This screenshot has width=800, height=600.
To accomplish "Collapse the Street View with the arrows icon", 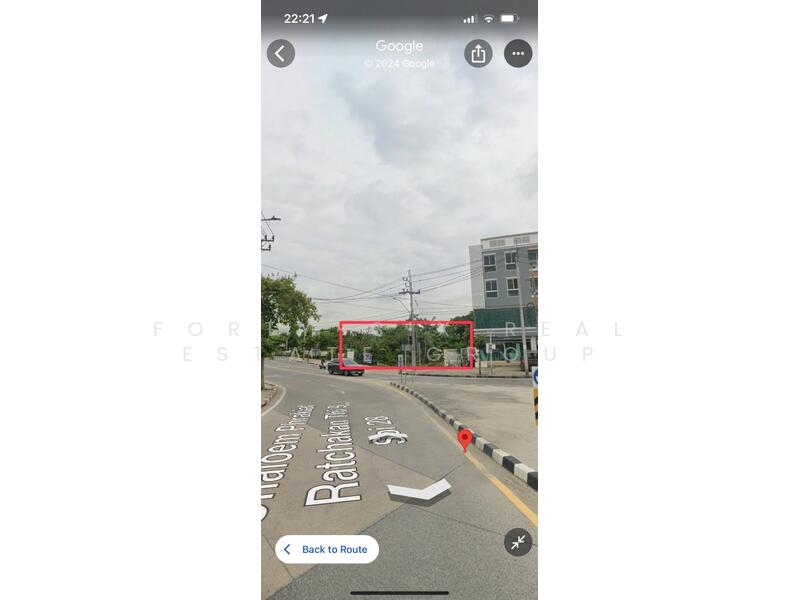I will coord(518,542).
